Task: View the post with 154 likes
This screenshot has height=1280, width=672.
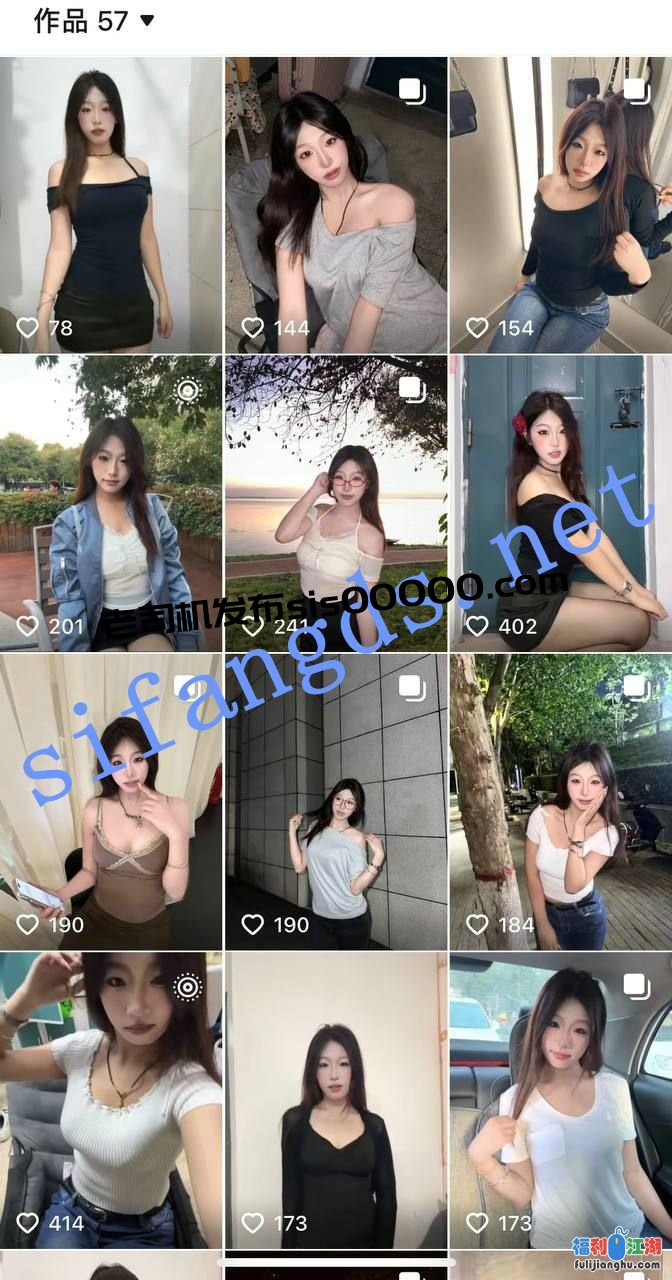Action: (560, 205)
